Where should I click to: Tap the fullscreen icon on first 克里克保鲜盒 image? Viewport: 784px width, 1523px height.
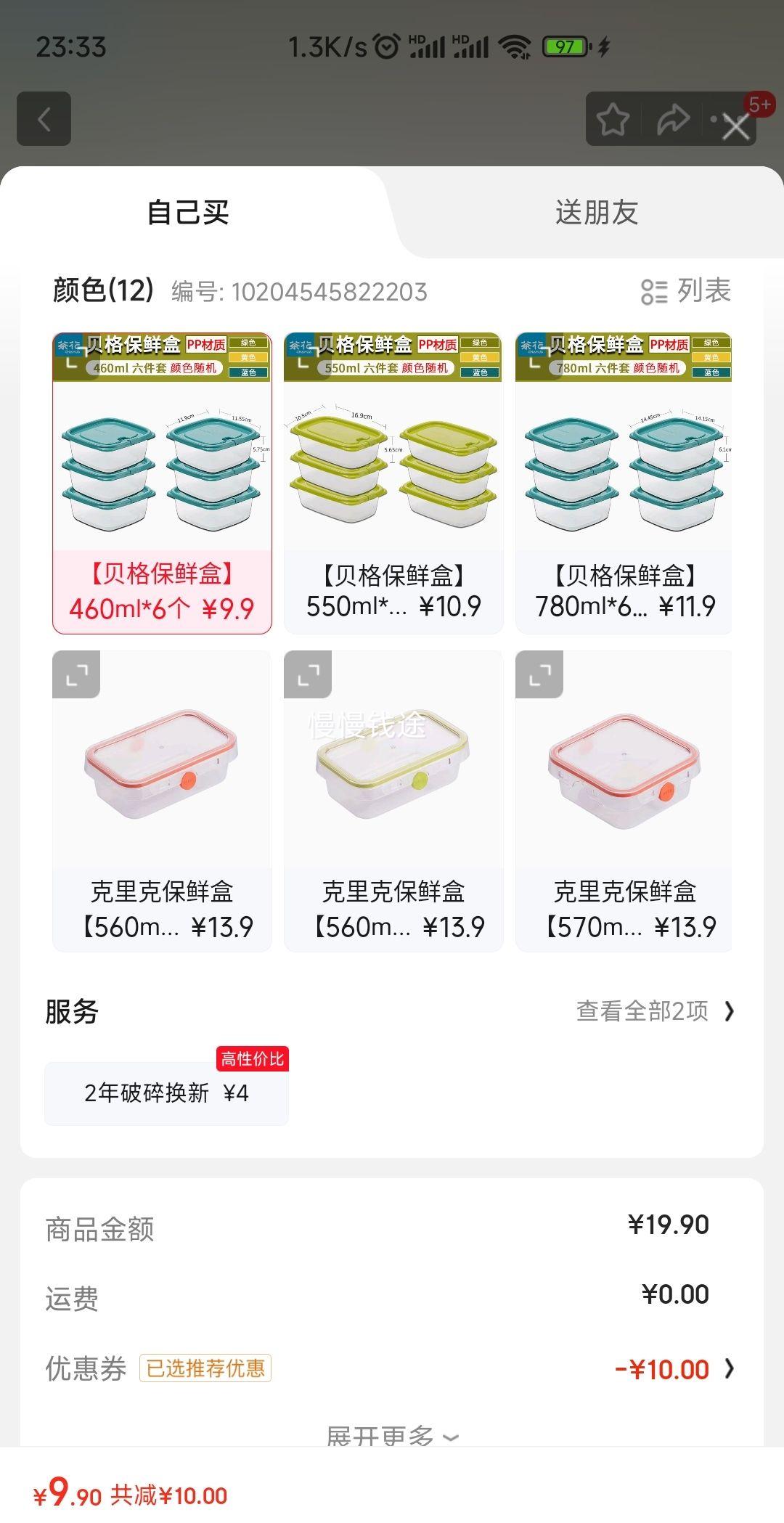[x=75, y=674]
